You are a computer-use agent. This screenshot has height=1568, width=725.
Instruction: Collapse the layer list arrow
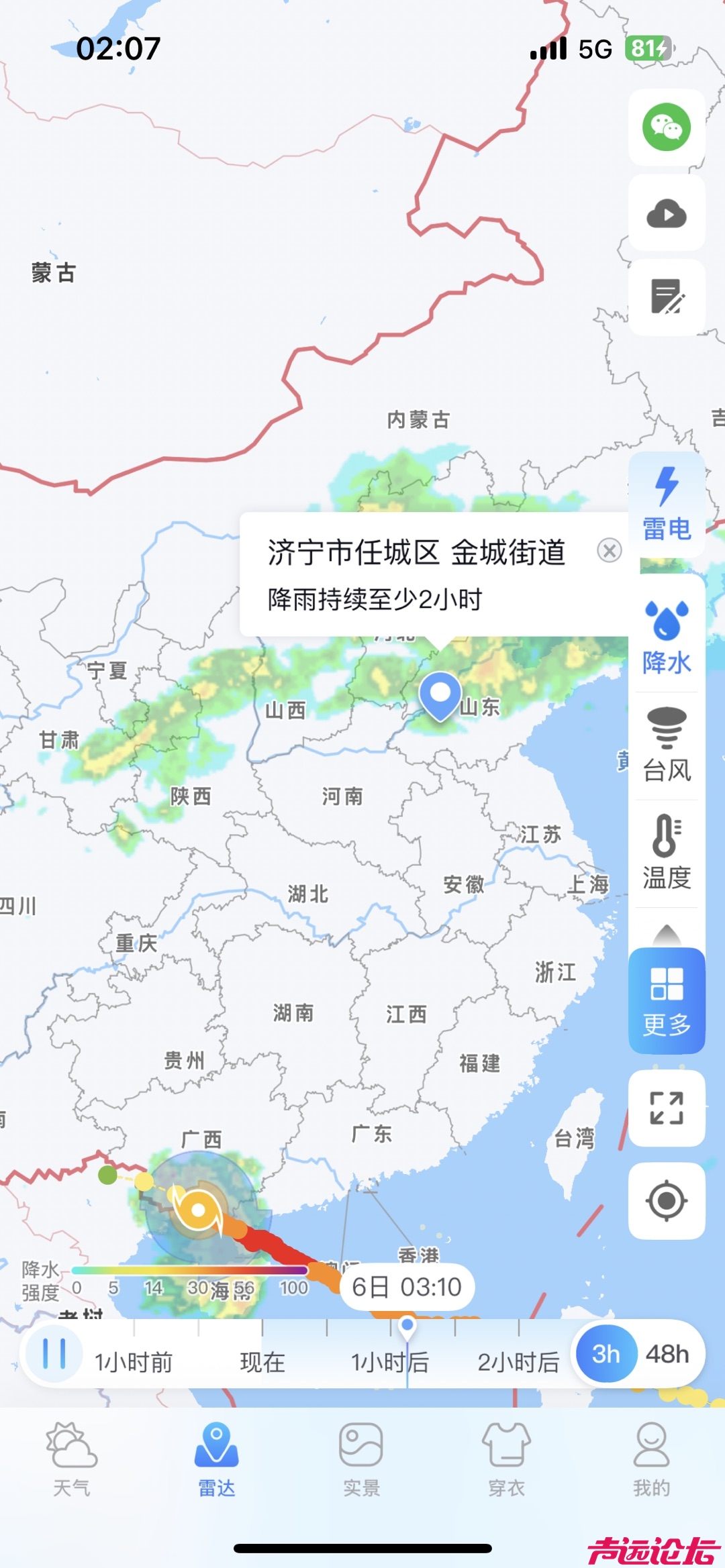point(666,933)
